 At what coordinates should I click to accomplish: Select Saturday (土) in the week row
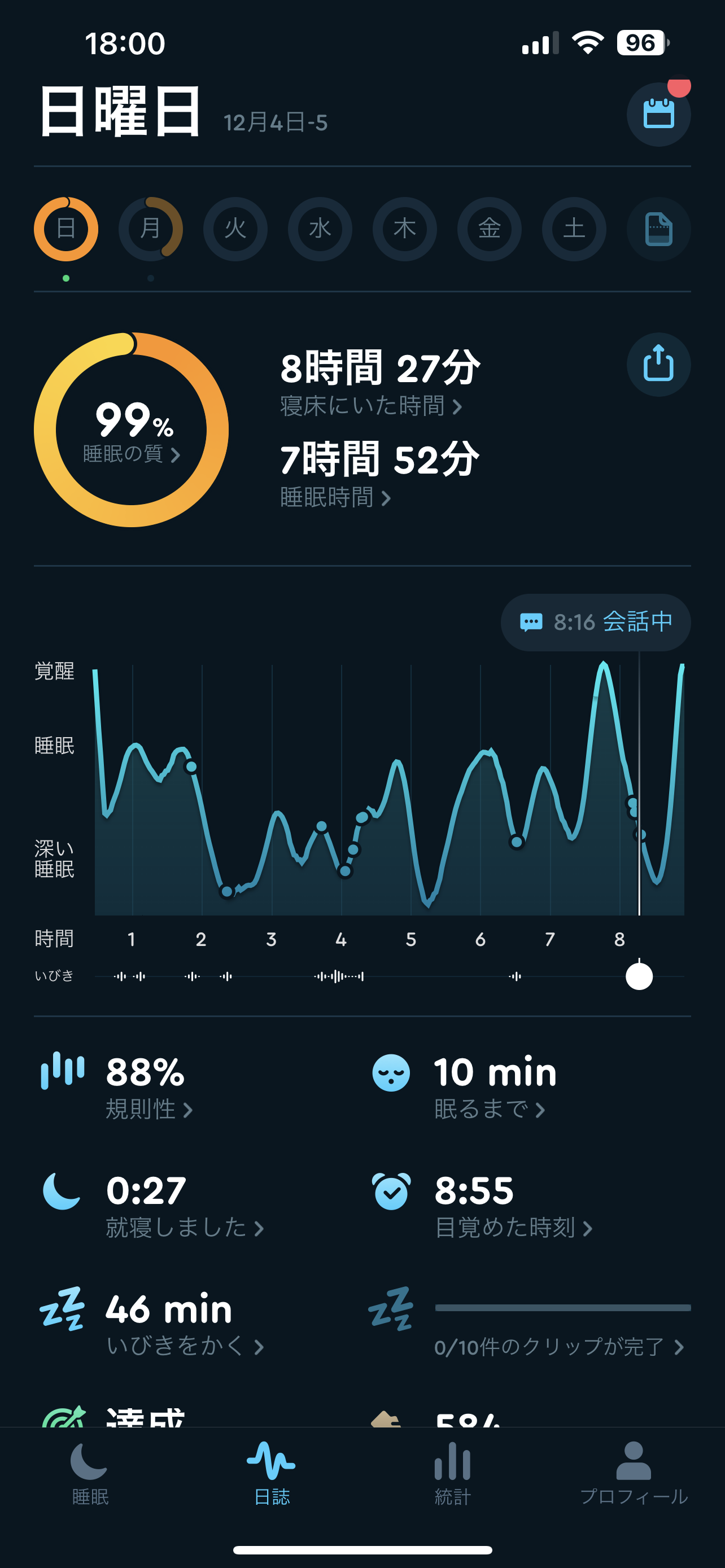point(574,229)
